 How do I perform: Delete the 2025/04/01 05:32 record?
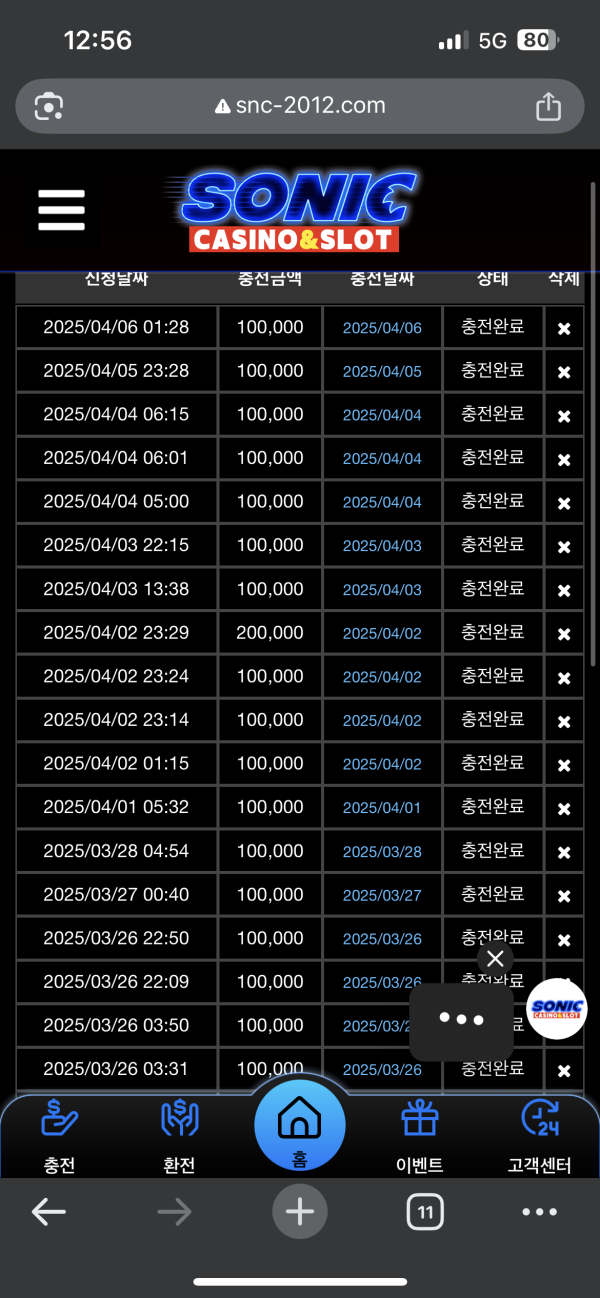coord(564,808)
